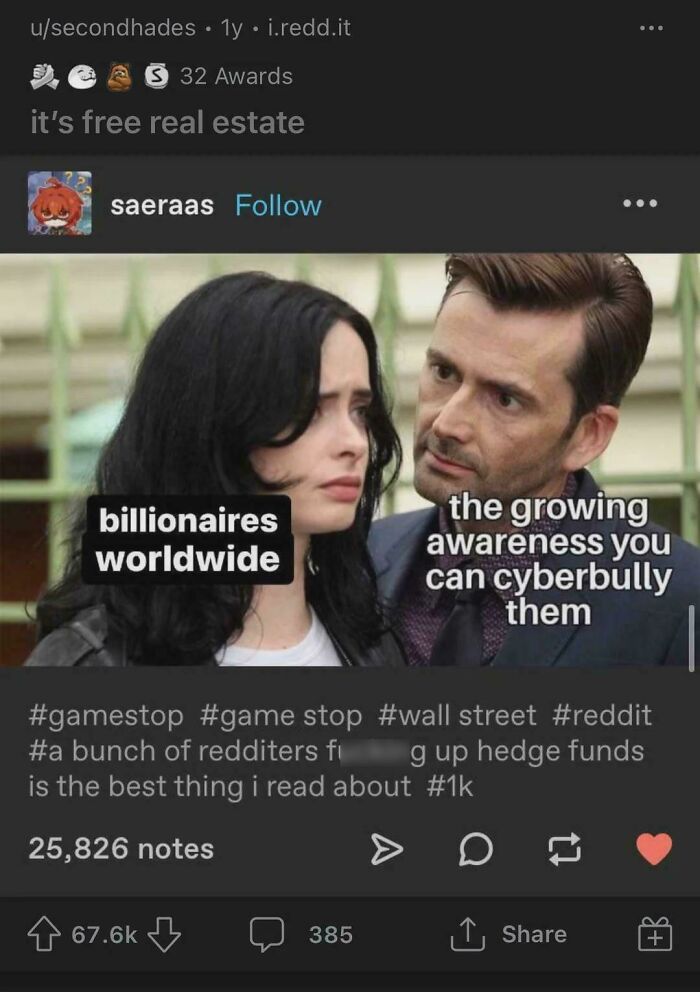View the 32 Awards on this post

236,76
